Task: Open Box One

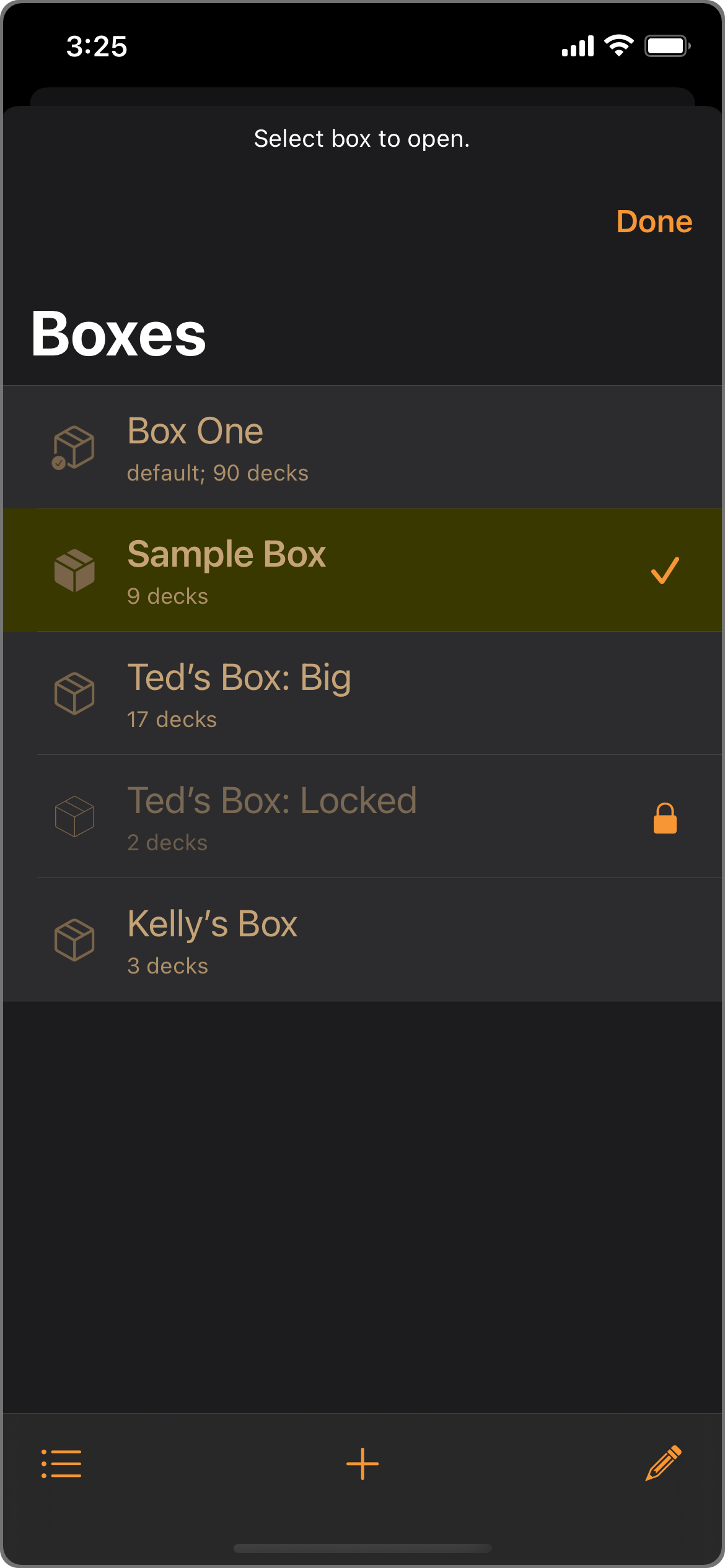Action: [362, 448]
